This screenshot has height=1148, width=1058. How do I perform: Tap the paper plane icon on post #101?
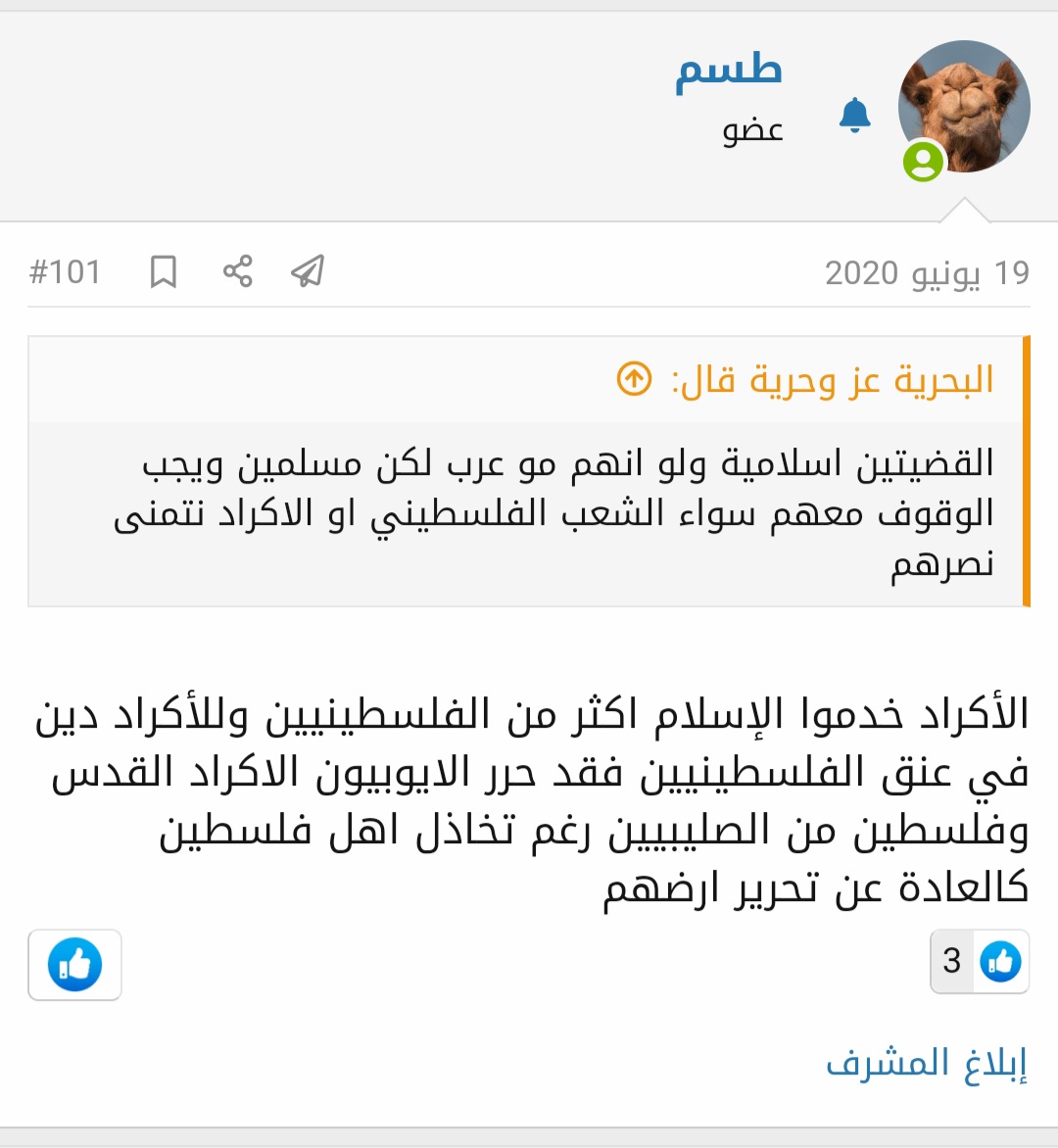308,271
